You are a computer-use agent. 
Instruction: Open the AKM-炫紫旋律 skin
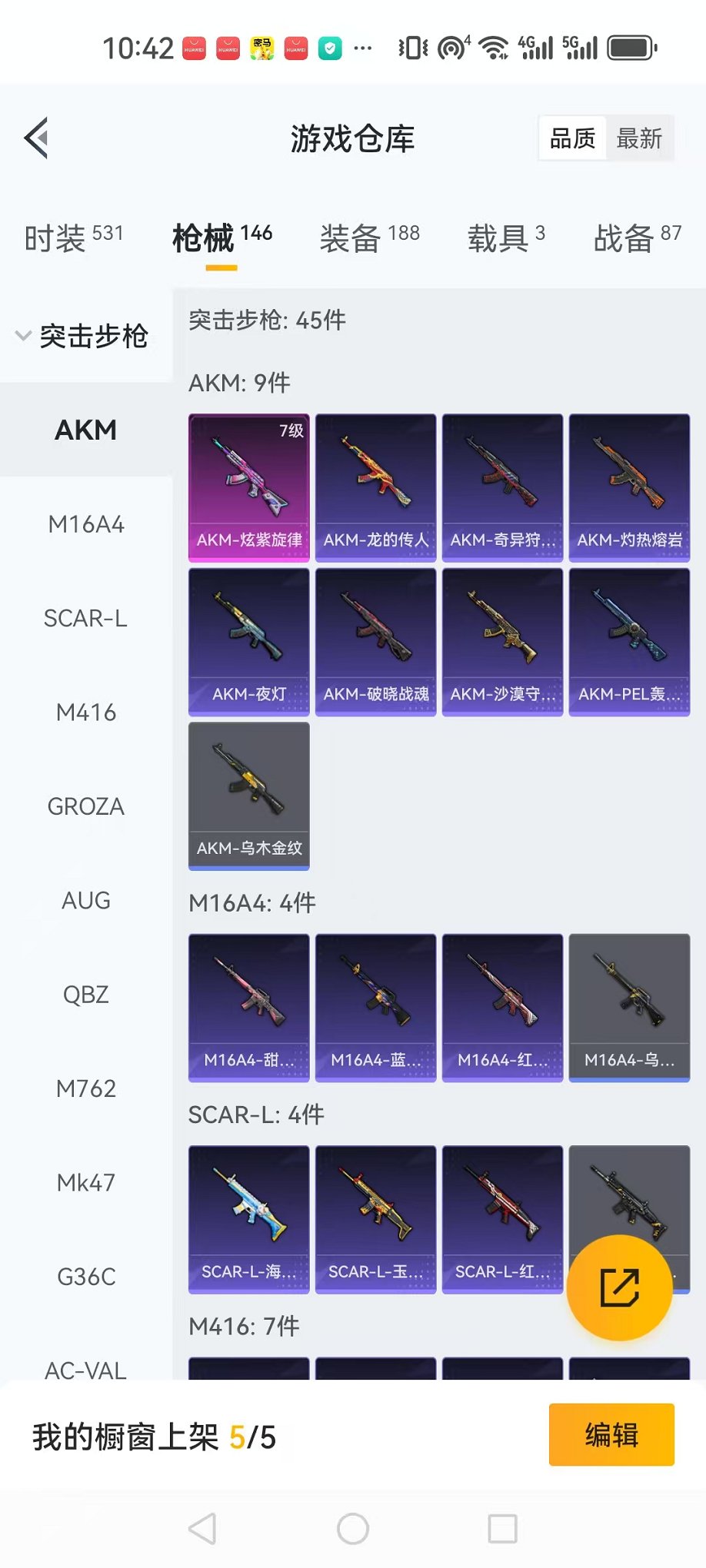pos(249,488)
